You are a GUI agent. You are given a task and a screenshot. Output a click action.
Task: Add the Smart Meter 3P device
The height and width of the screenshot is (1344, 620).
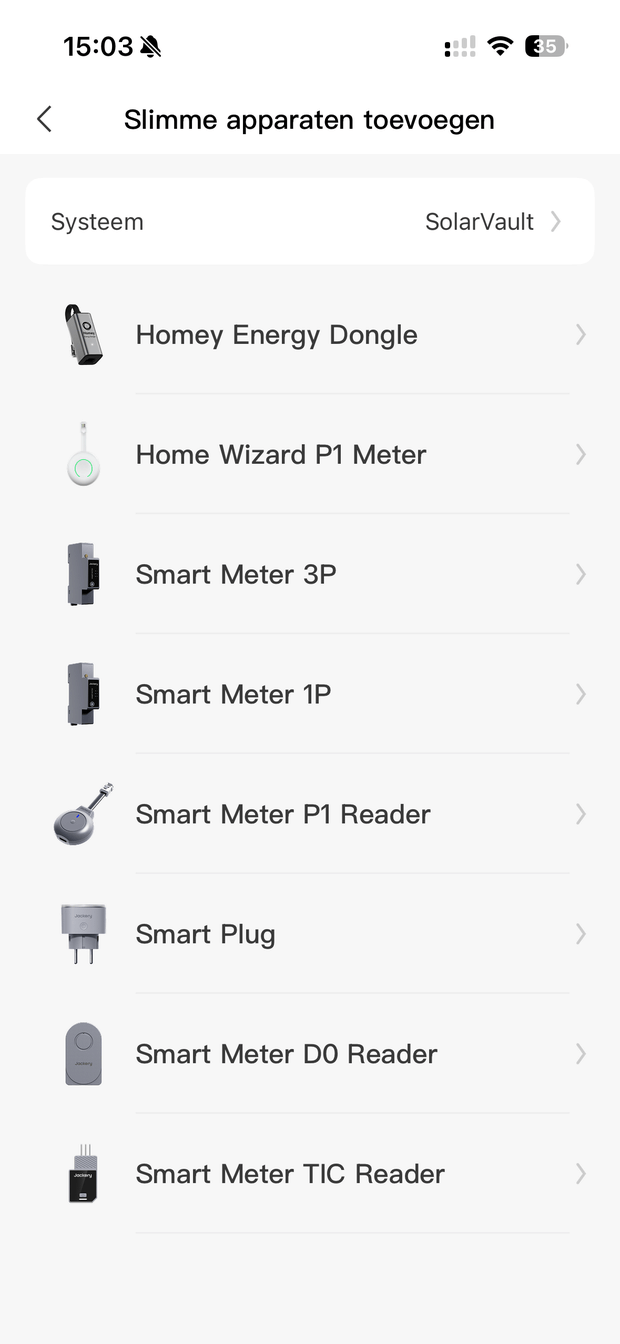point(310,574)
